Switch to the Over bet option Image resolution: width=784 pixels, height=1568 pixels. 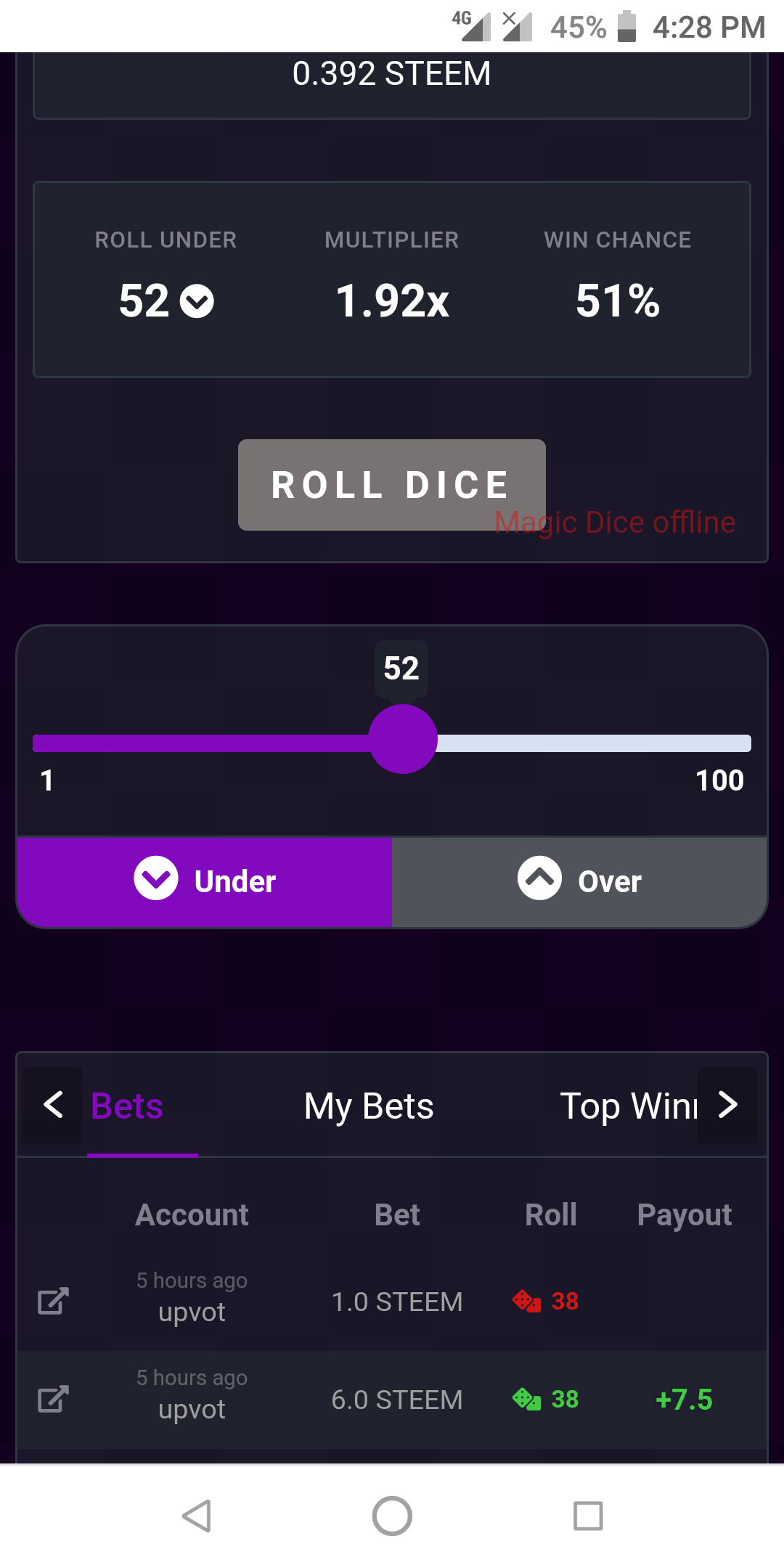(x=579, y=881)
